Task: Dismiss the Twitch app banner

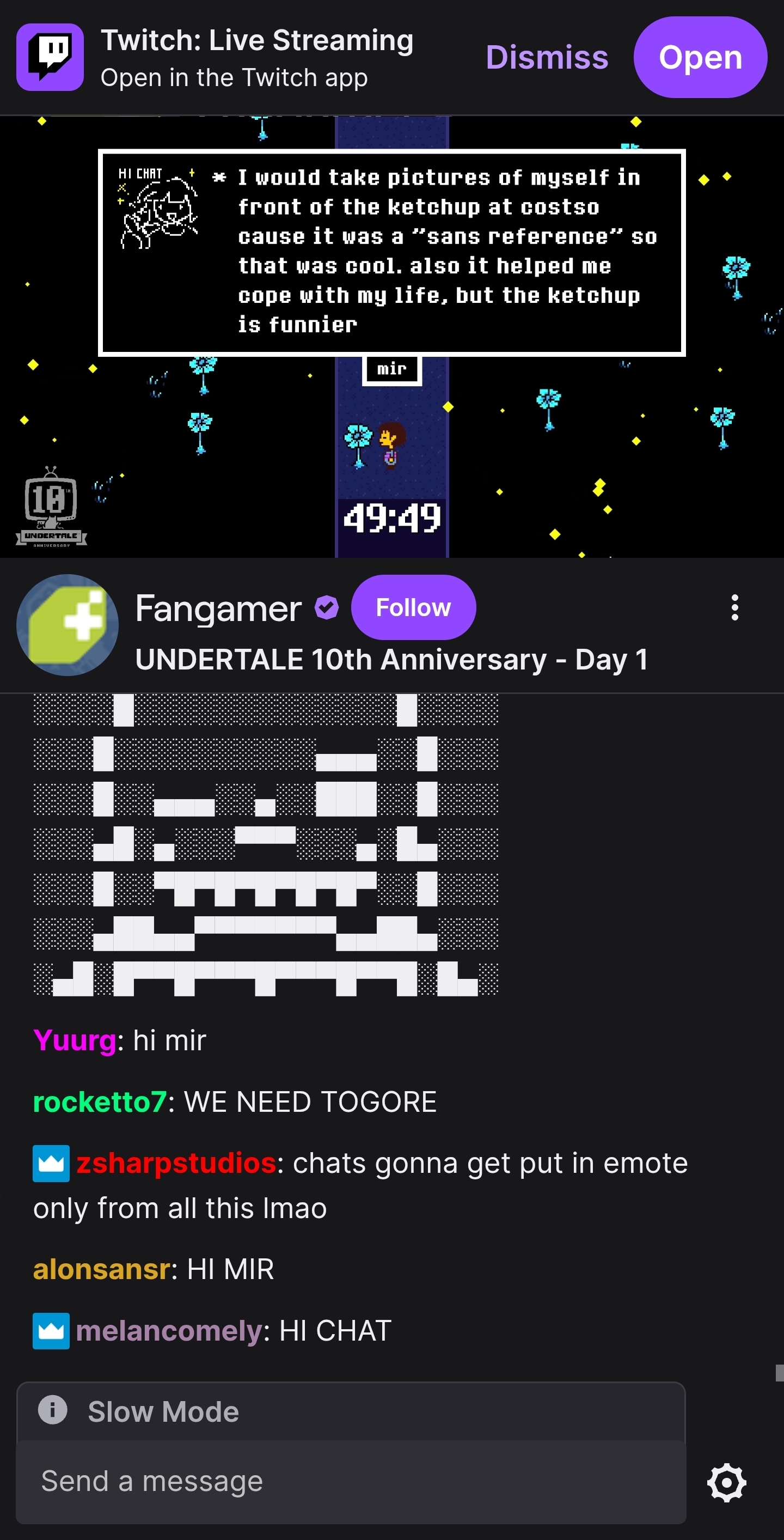Action: tap(547, 57)
